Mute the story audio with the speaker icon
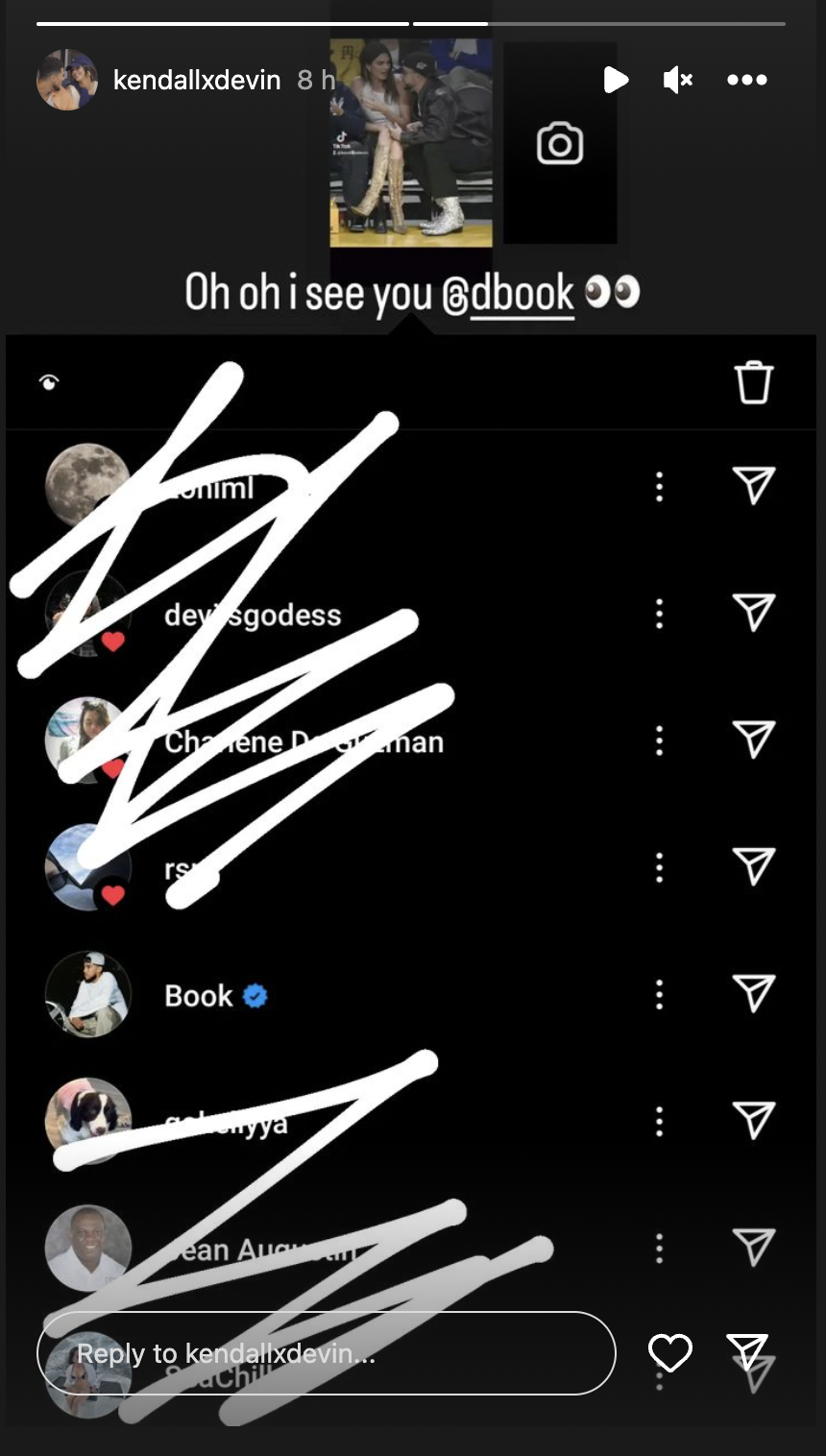This screenshot has width=826, height=1456. click(678, 80)
